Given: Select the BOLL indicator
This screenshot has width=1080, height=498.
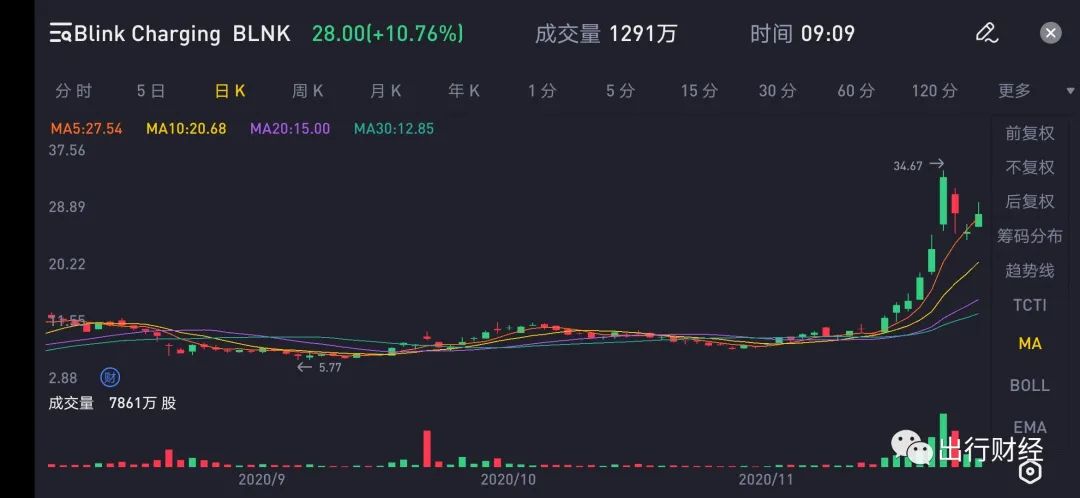Looking at the screenshot, I should (1029, 385).
